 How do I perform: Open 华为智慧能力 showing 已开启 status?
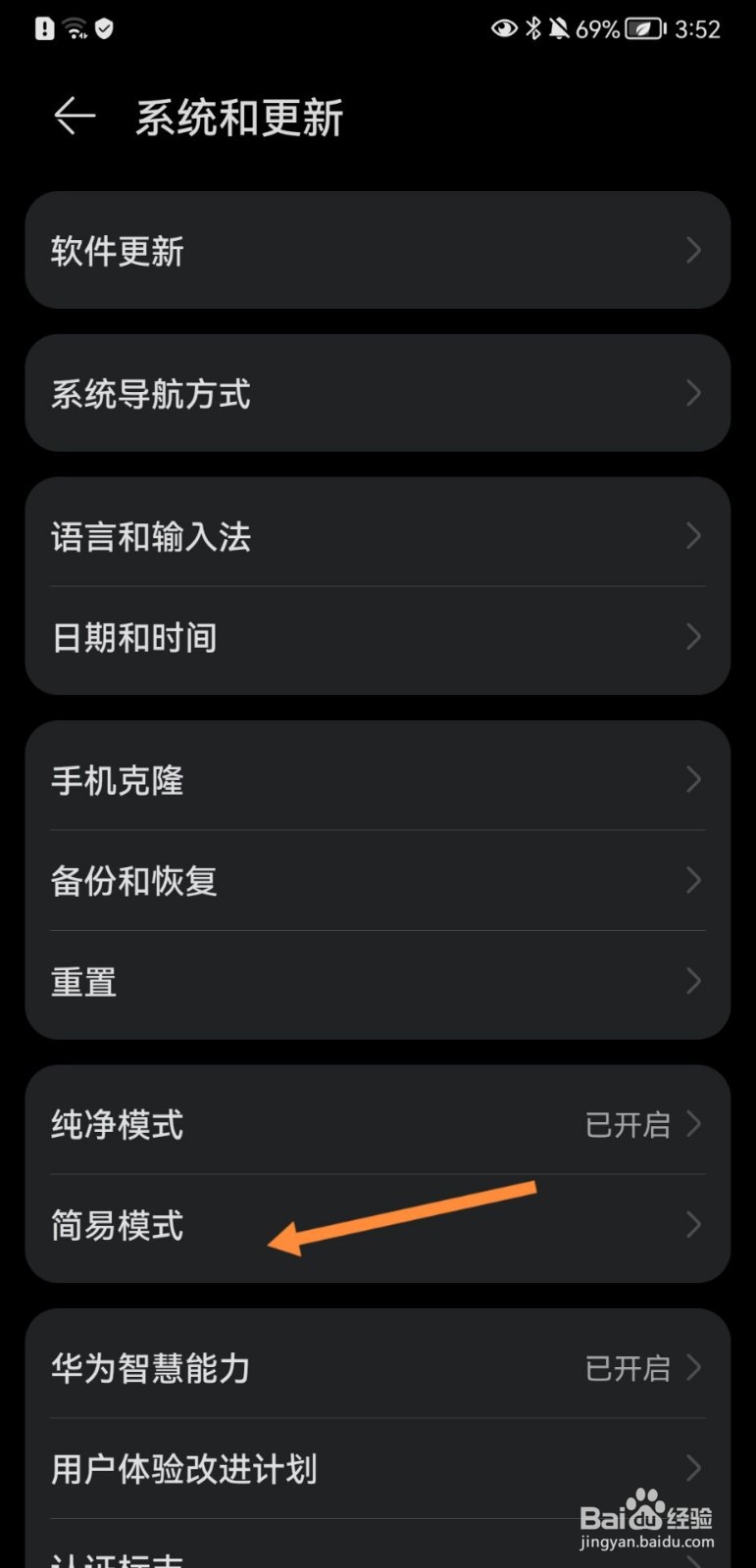coord(378,1368)
